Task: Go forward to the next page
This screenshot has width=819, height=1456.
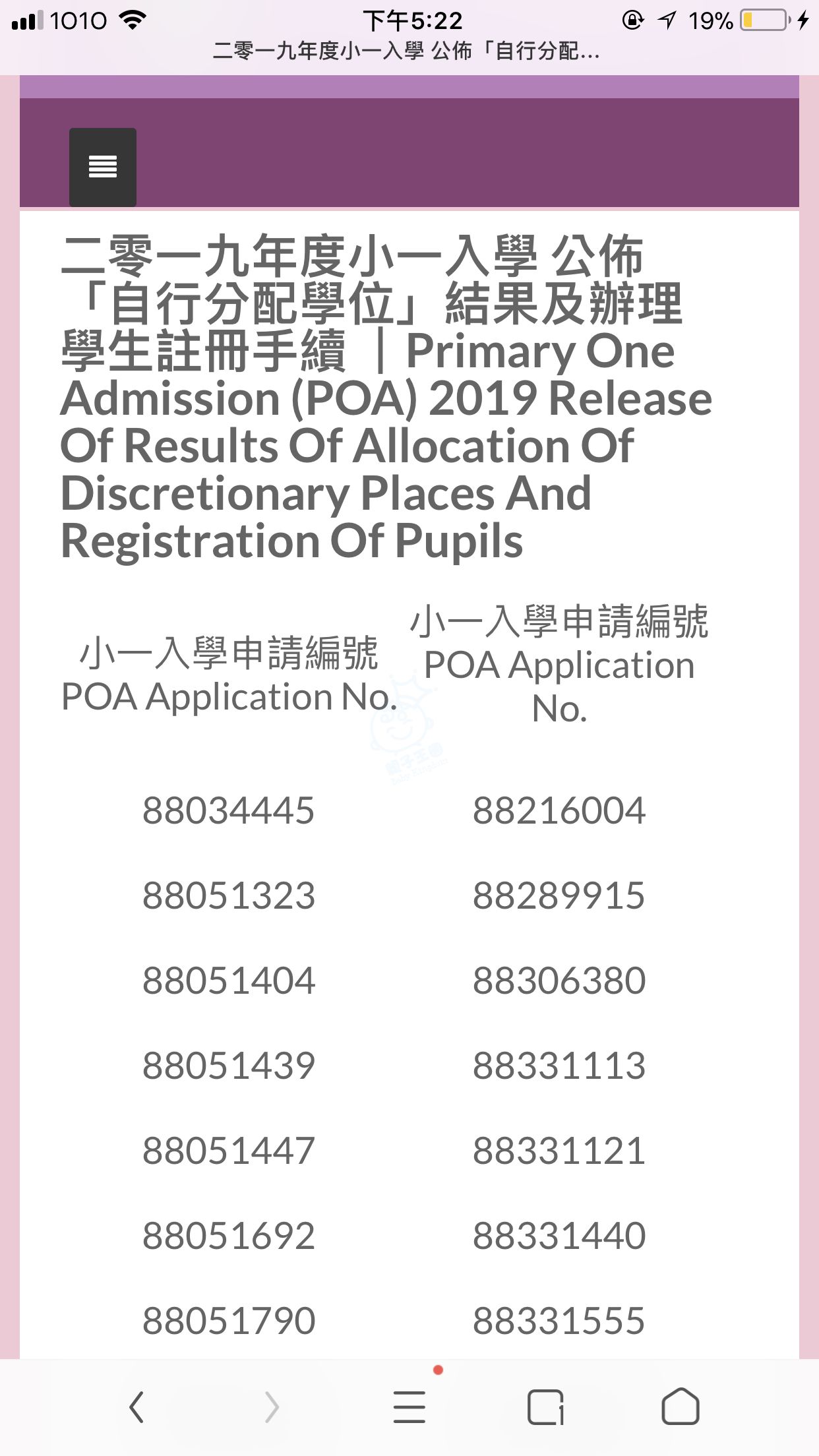Action: [271, 1407]
